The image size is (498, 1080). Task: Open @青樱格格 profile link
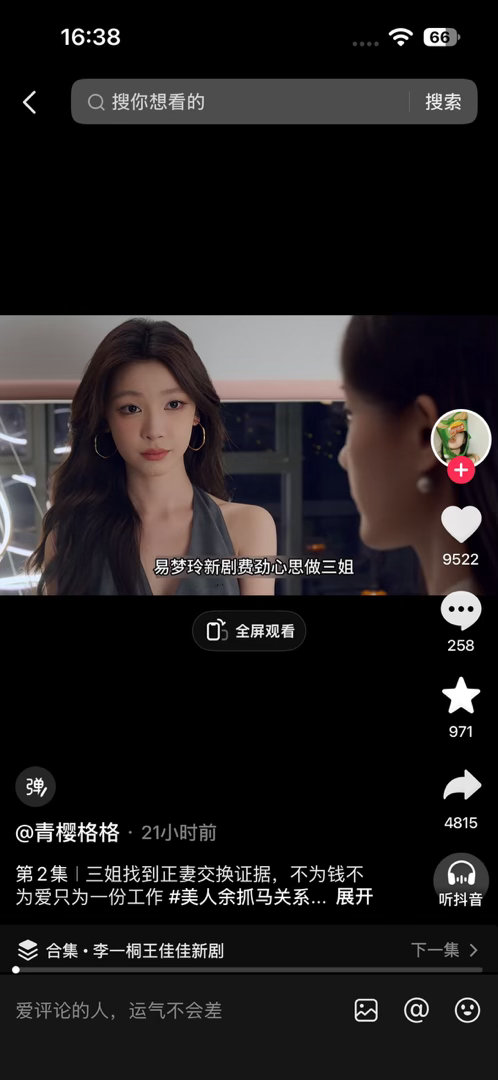(68, 833)
